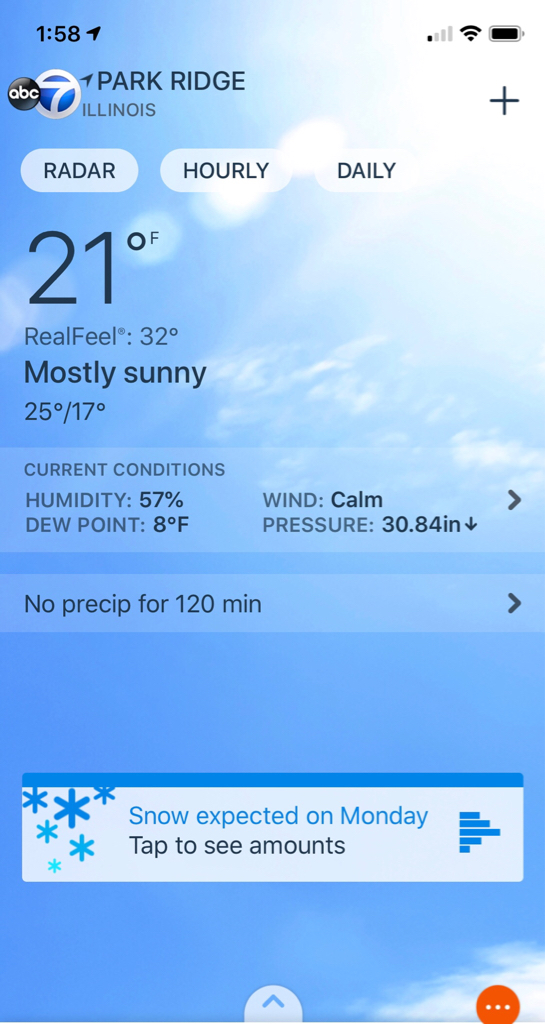545x1024 pixels.
Task: Open the orange more options button
Action: coord(498,1006)
